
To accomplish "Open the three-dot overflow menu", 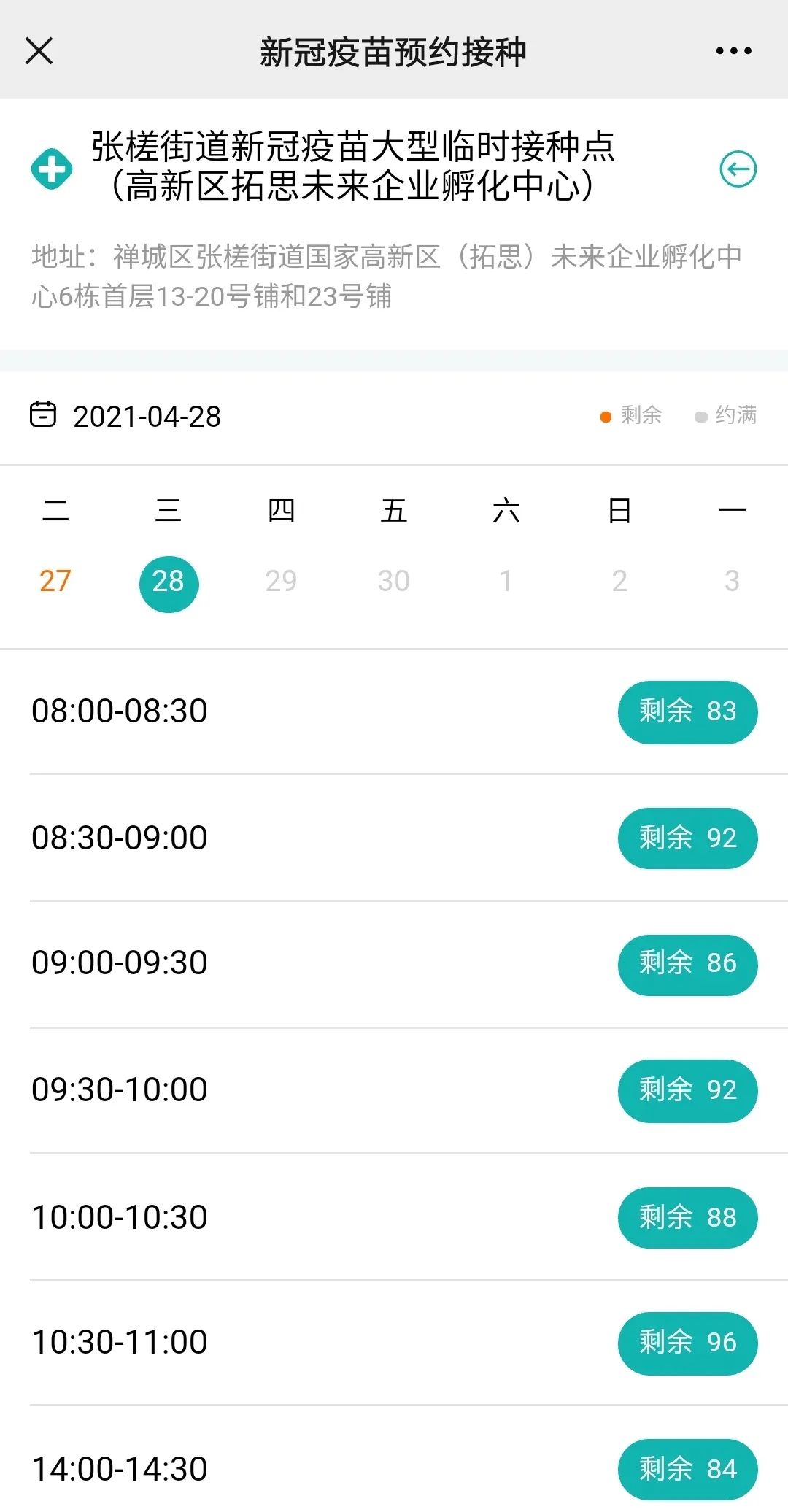I will click(x=733, y=51).
